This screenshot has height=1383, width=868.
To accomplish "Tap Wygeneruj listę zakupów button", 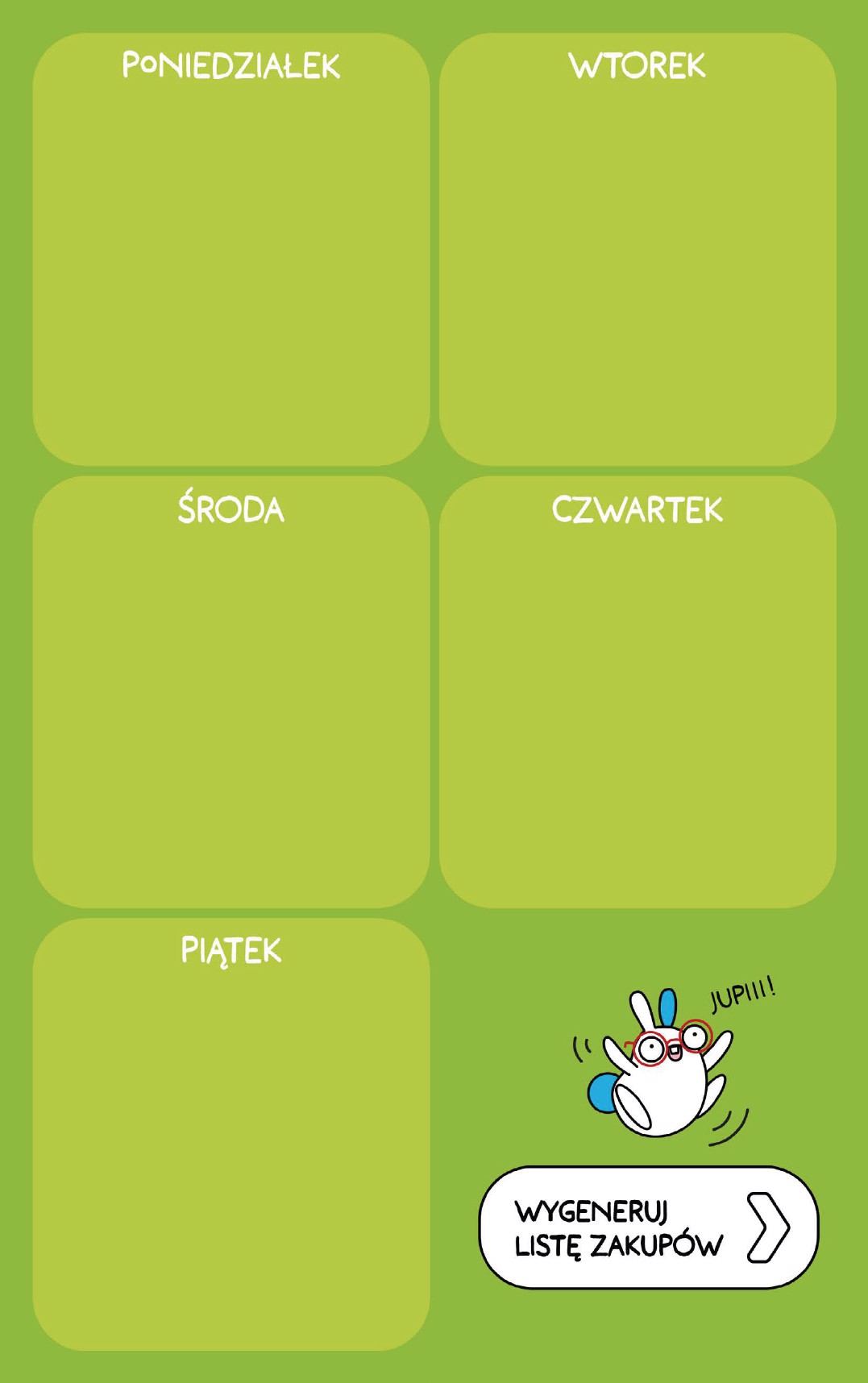I will 648,1227.
